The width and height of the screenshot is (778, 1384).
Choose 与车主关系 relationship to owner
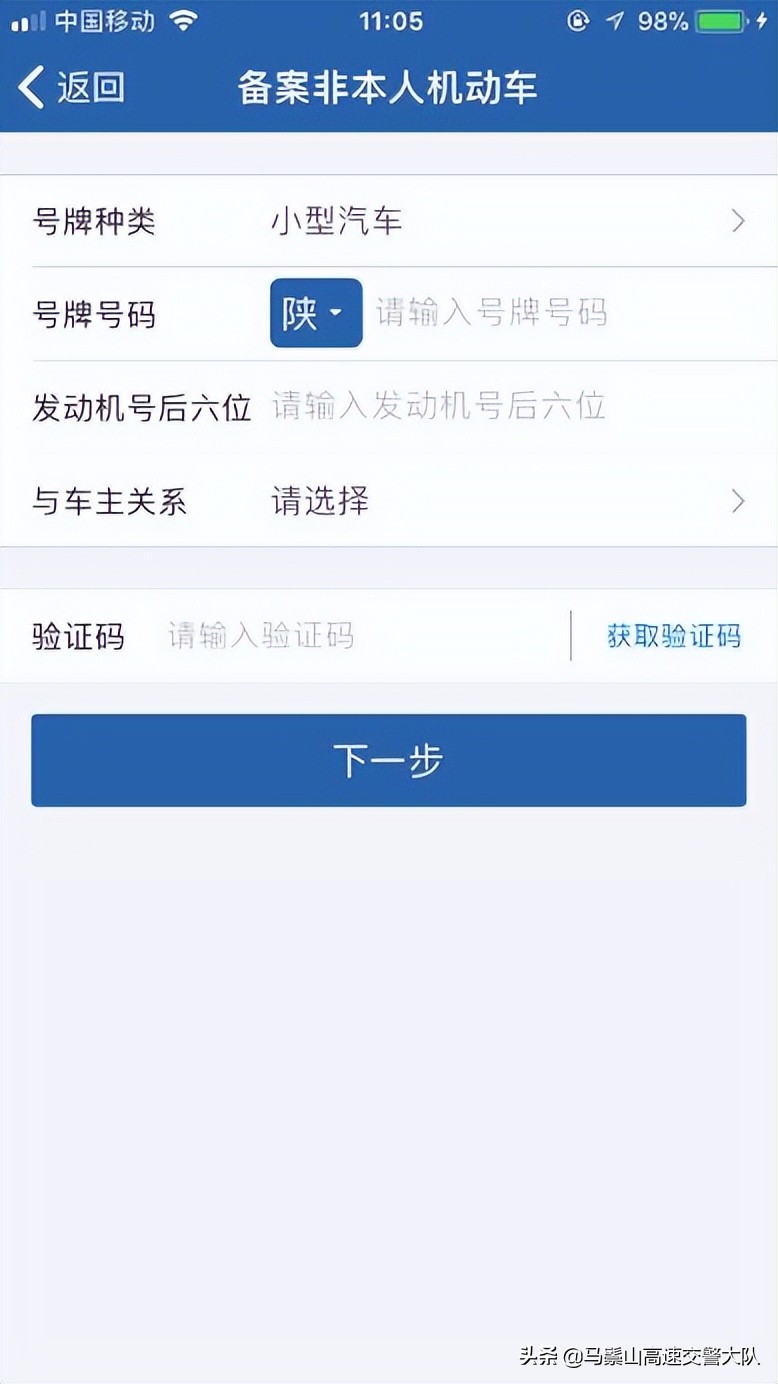(389, 500)
